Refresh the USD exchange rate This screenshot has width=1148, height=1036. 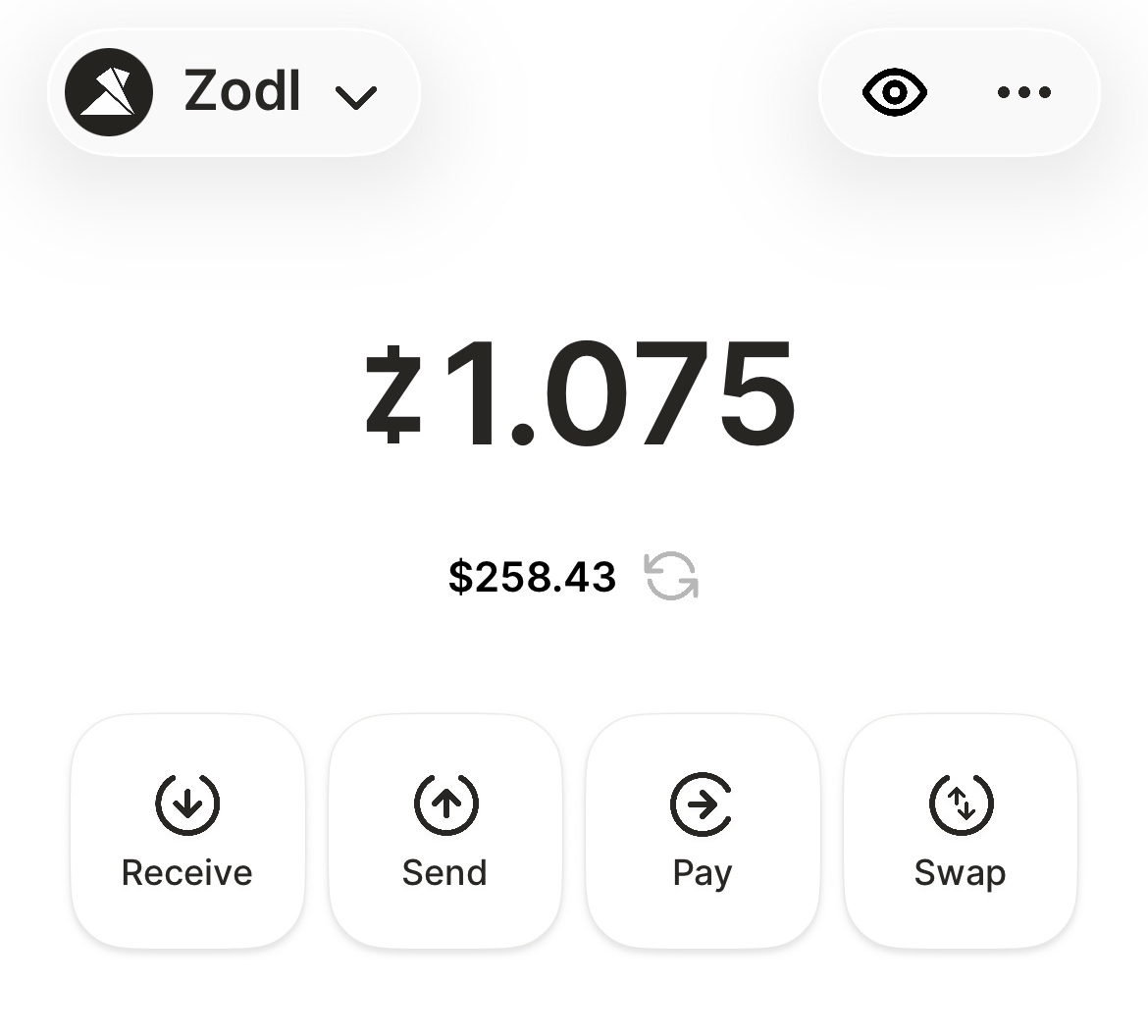[x=671, y=576]
